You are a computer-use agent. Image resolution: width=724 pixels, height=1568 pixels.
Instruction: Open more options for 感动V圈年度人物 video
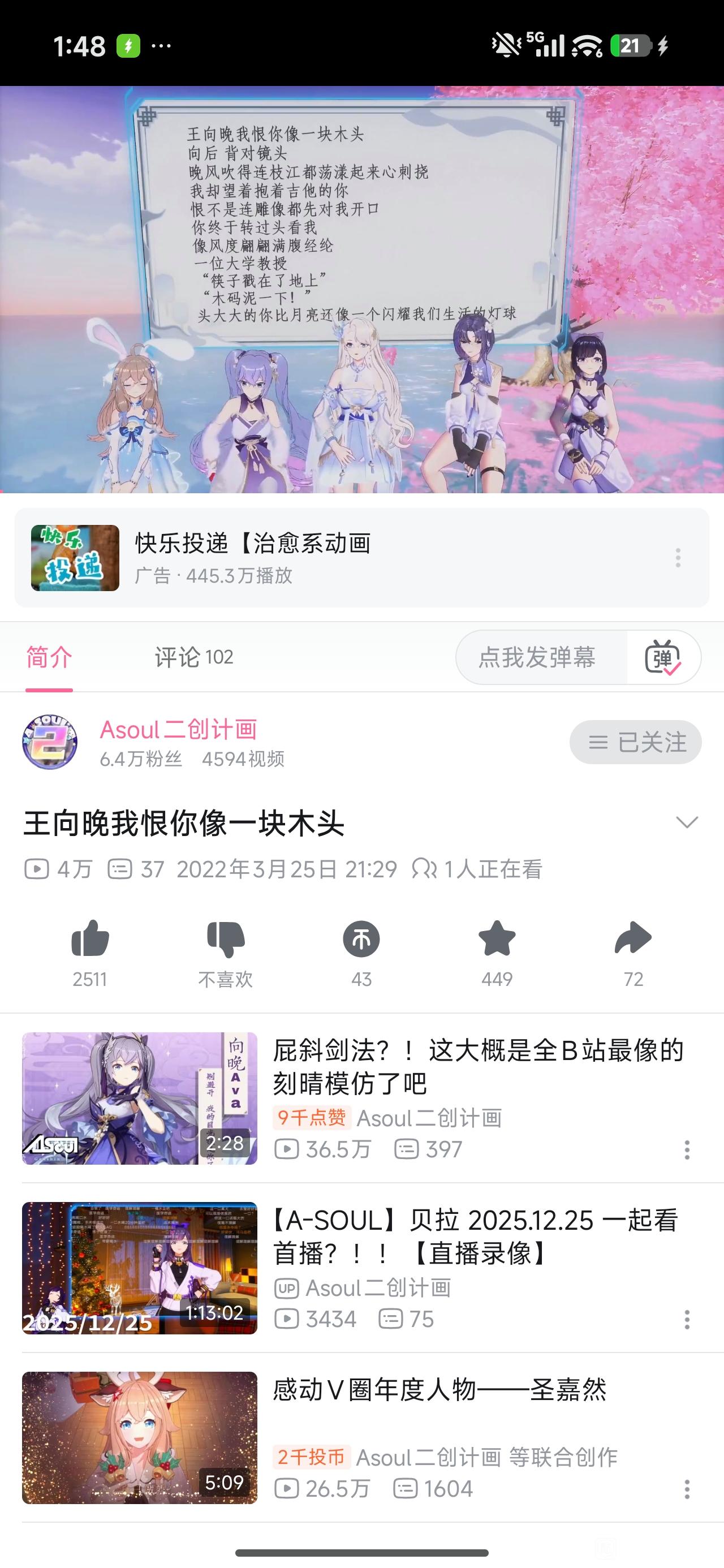(687, 1489)
